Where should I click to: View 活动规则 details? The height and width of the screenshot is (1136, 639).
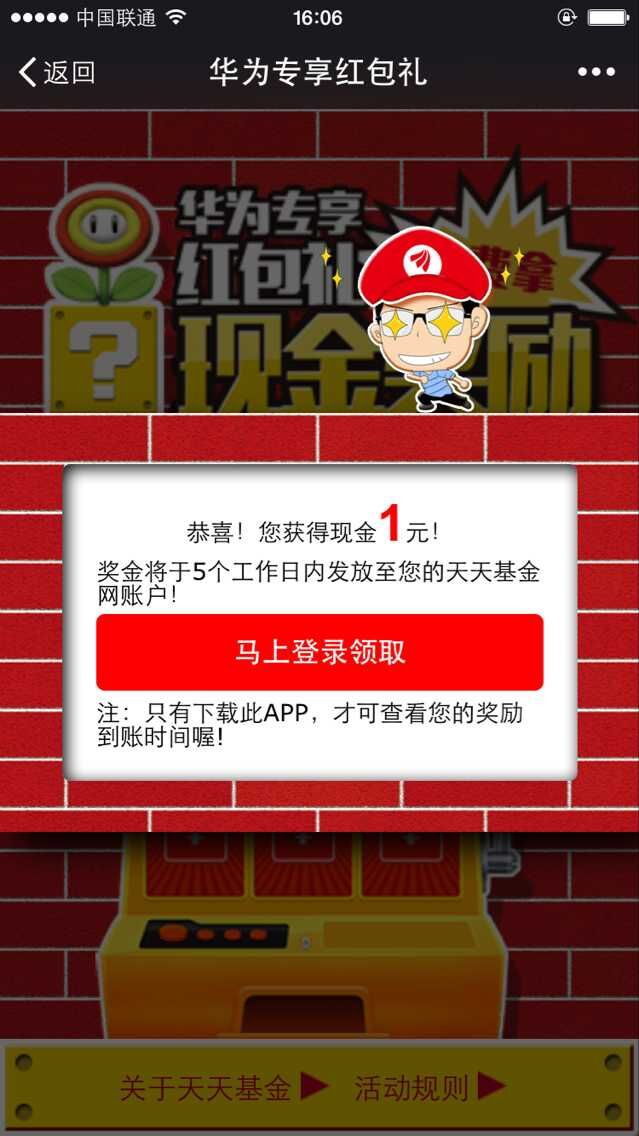tap(429, 1087)
